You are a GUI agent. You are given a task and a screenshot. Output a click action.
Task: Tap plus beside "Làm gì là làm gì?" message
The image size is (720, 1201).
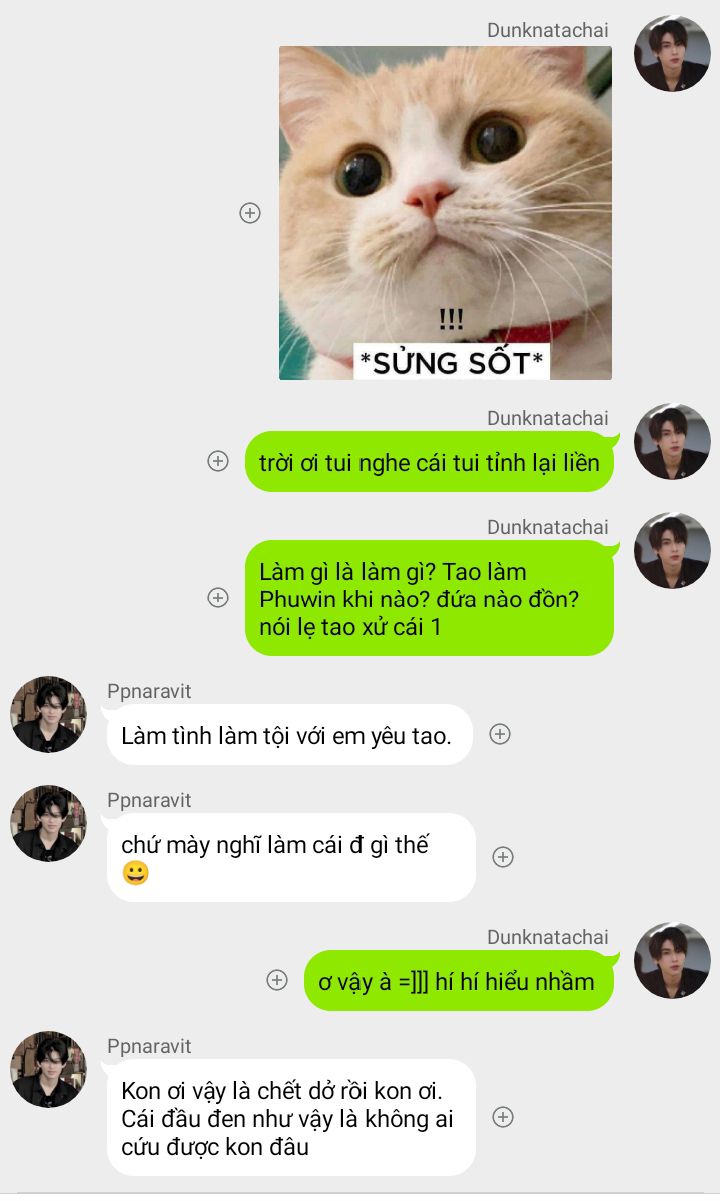[x=218, y=597]
